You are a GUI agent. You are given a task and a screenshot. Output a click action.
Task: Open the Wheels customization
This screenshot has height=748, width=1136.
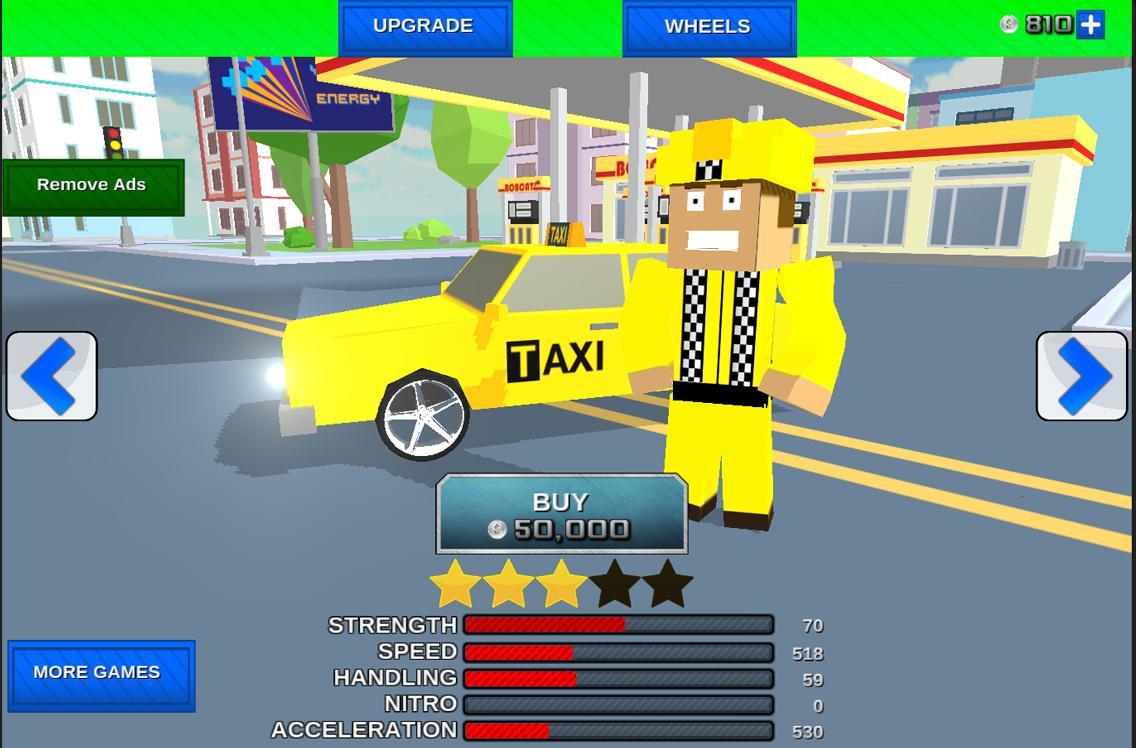pyautogui.click(x=708, y=27)
